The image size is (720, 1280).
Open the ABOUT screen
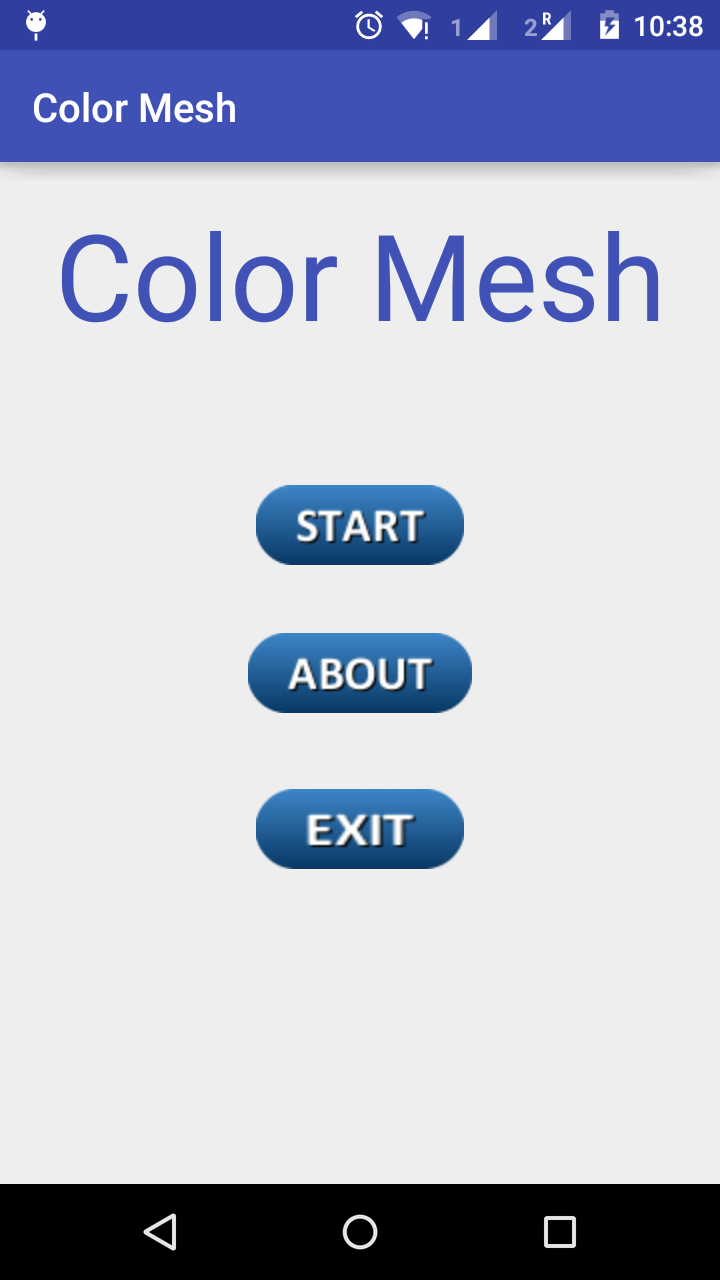[x=360, y=673]
